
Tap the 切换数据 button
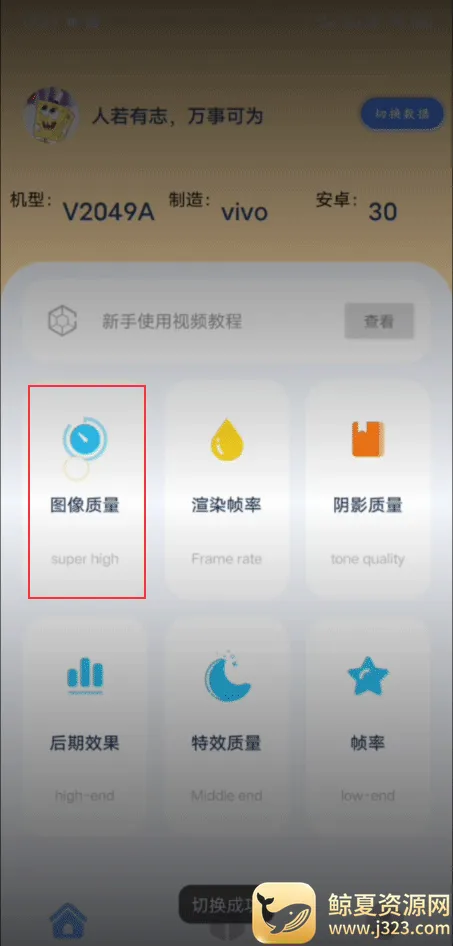[x=402, y=113]
